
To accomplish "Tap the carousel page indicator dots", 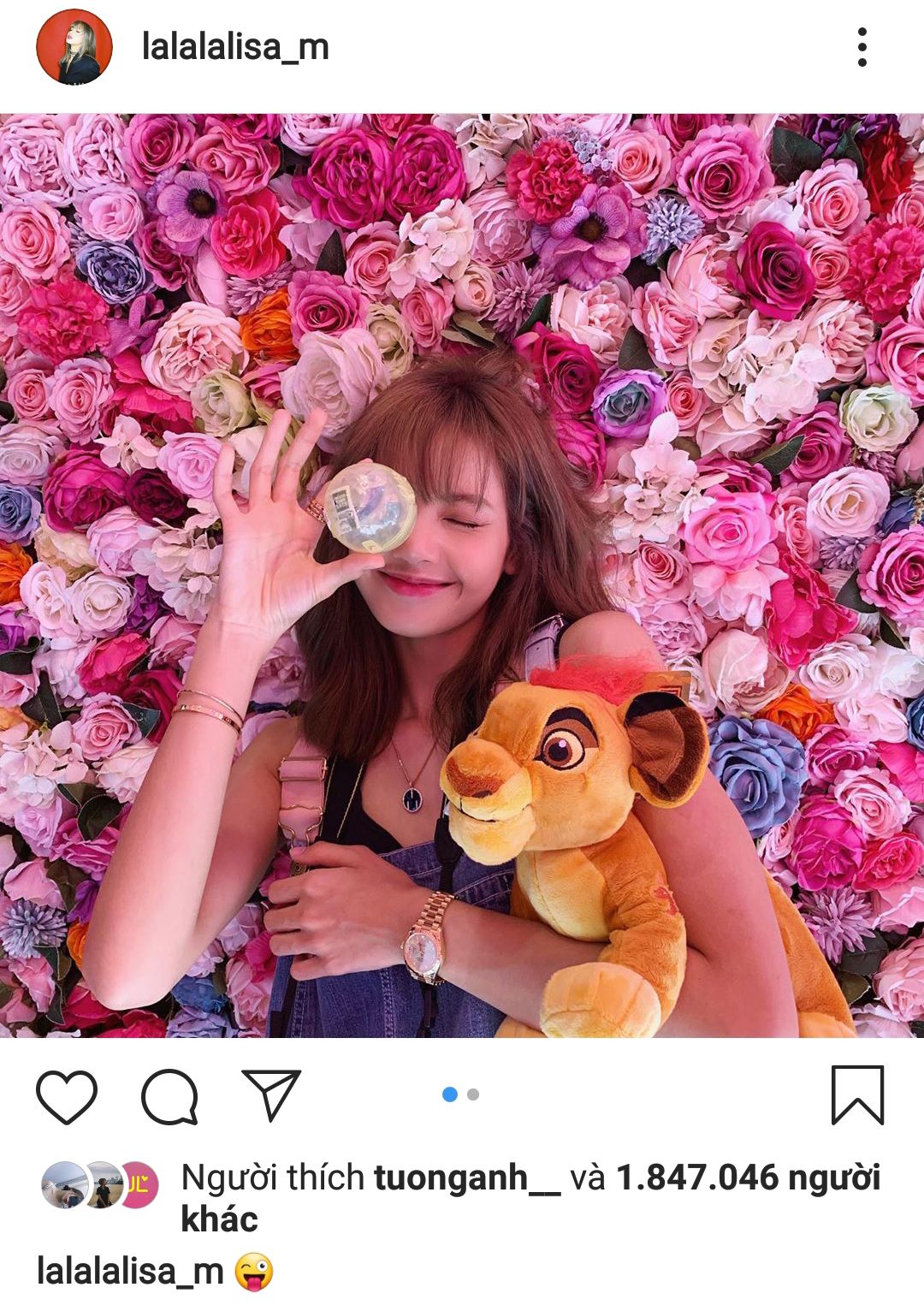I will [461, 1094].
